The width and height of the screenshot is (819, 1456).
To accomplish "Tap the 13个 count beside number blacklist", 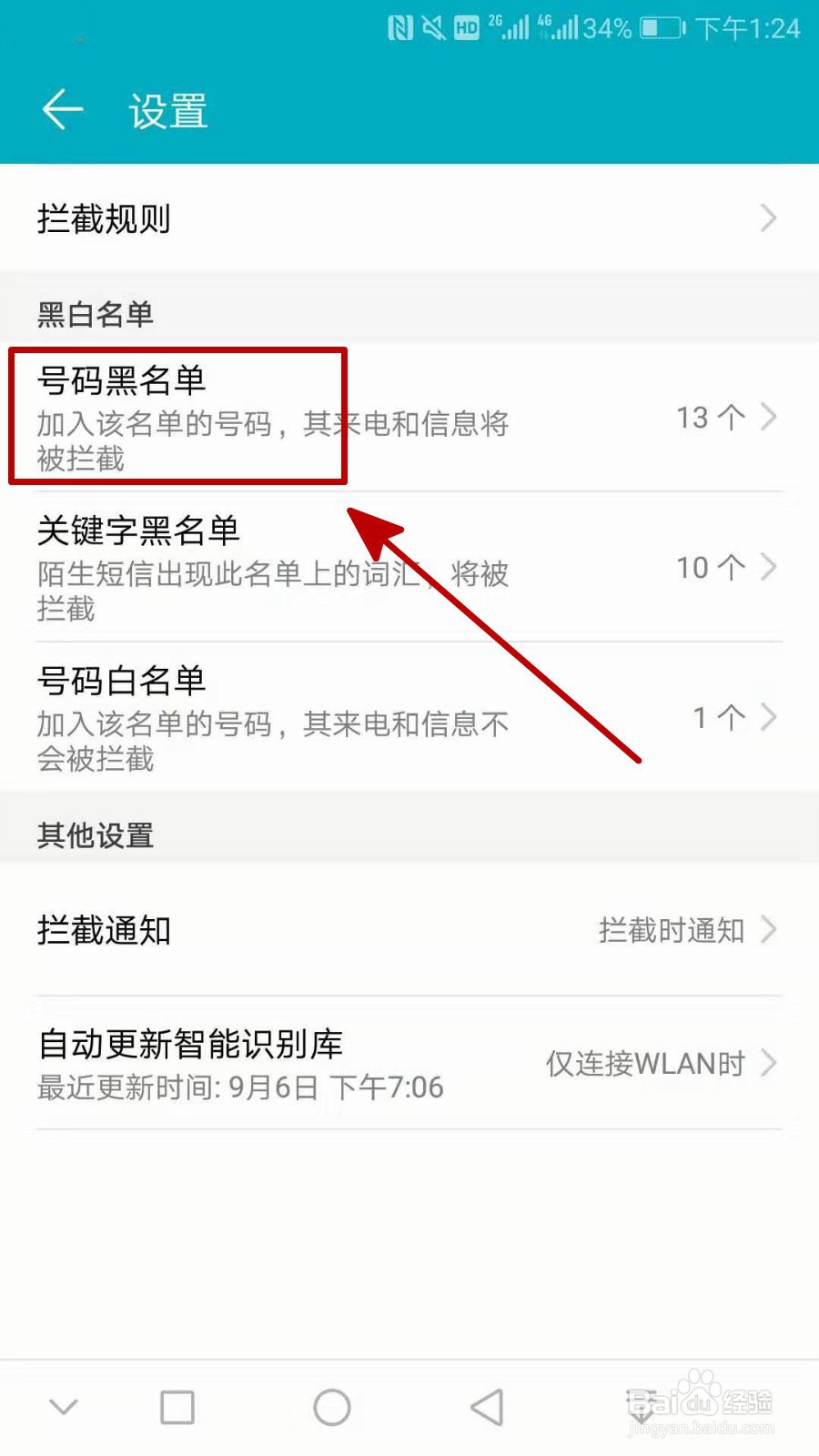I will pos(708,419).
